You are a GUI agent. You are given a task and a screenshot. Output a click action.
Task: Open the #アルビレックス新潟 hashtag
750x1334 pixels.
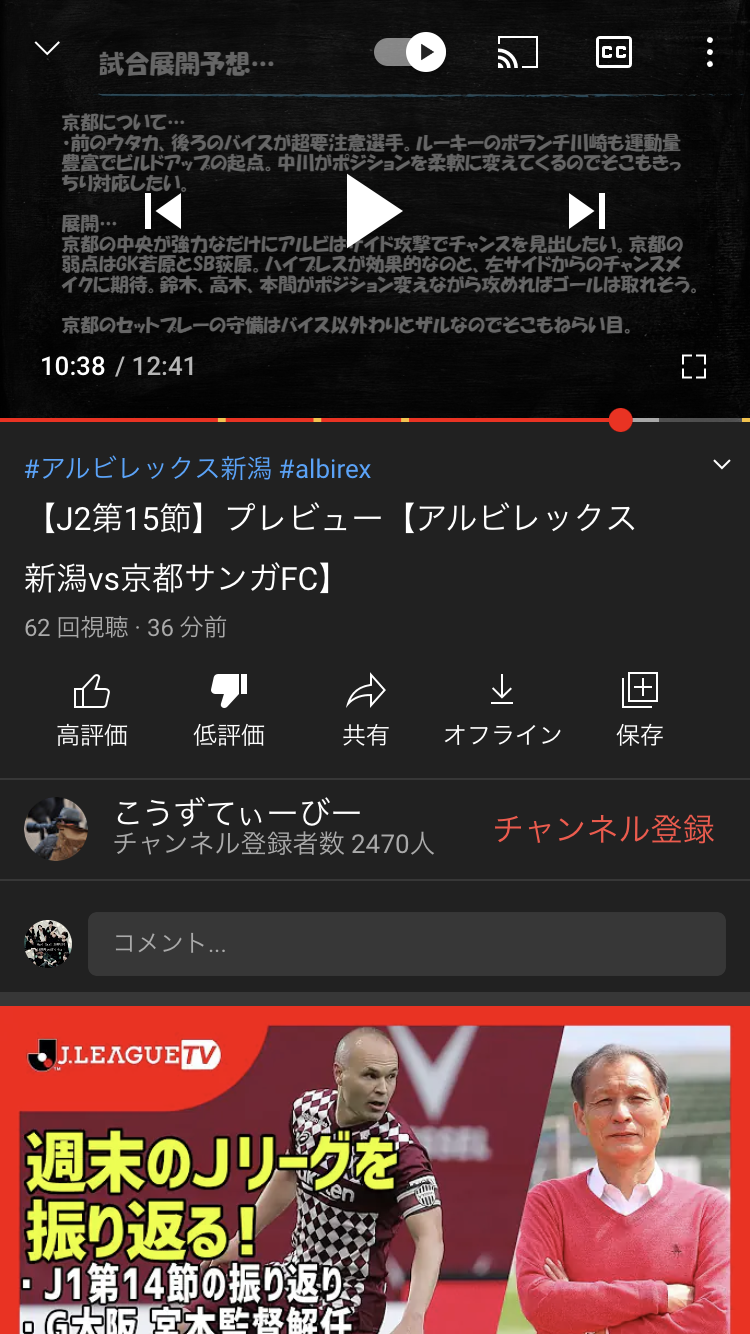tap(148, 468)
